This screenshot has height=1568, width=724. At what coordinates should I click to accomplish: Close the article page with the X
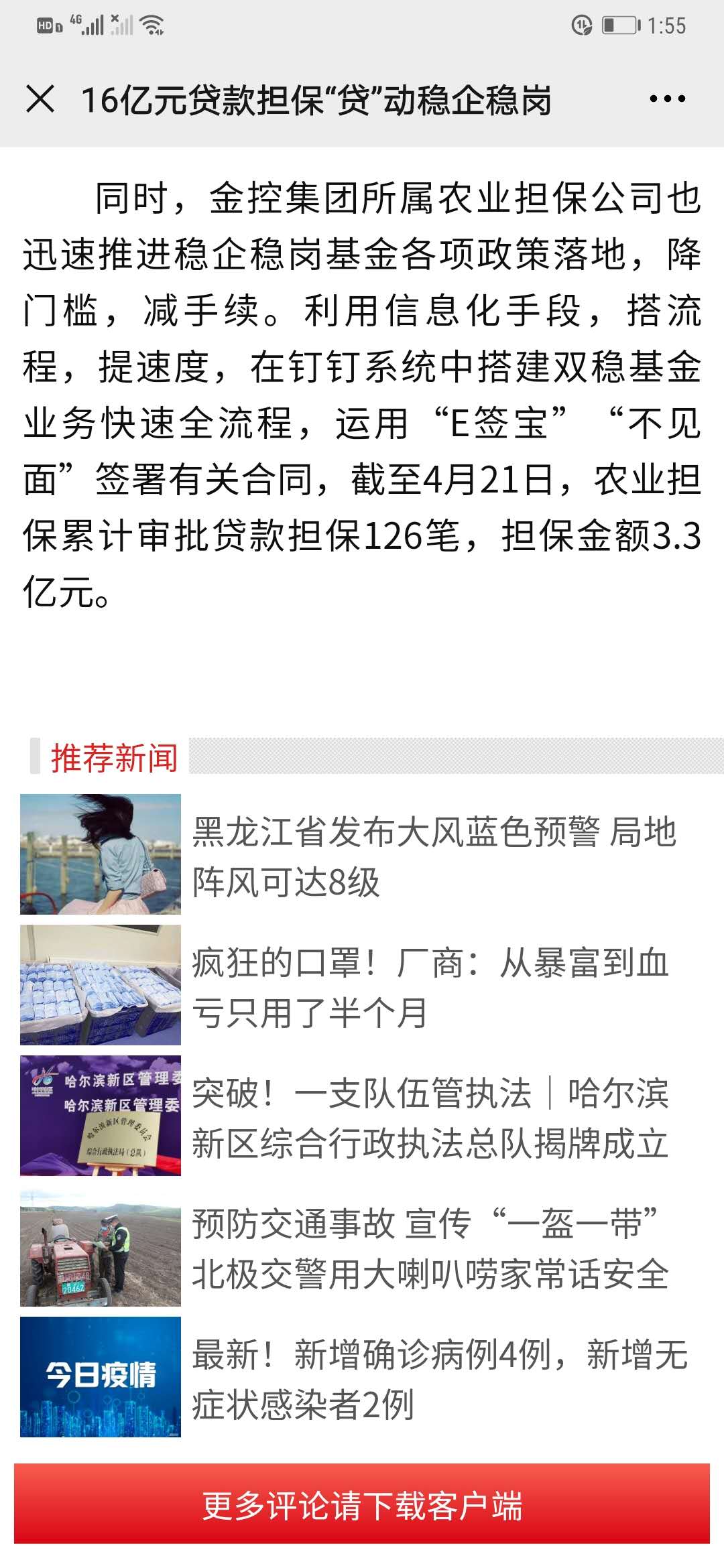[40, 99]
